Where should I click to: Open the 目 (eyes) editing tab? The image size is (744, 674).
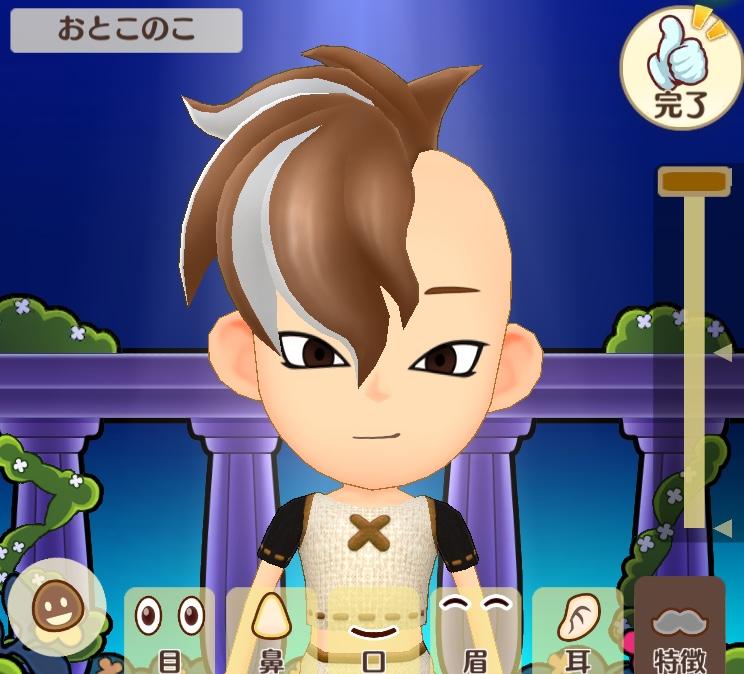pos(169,630)
